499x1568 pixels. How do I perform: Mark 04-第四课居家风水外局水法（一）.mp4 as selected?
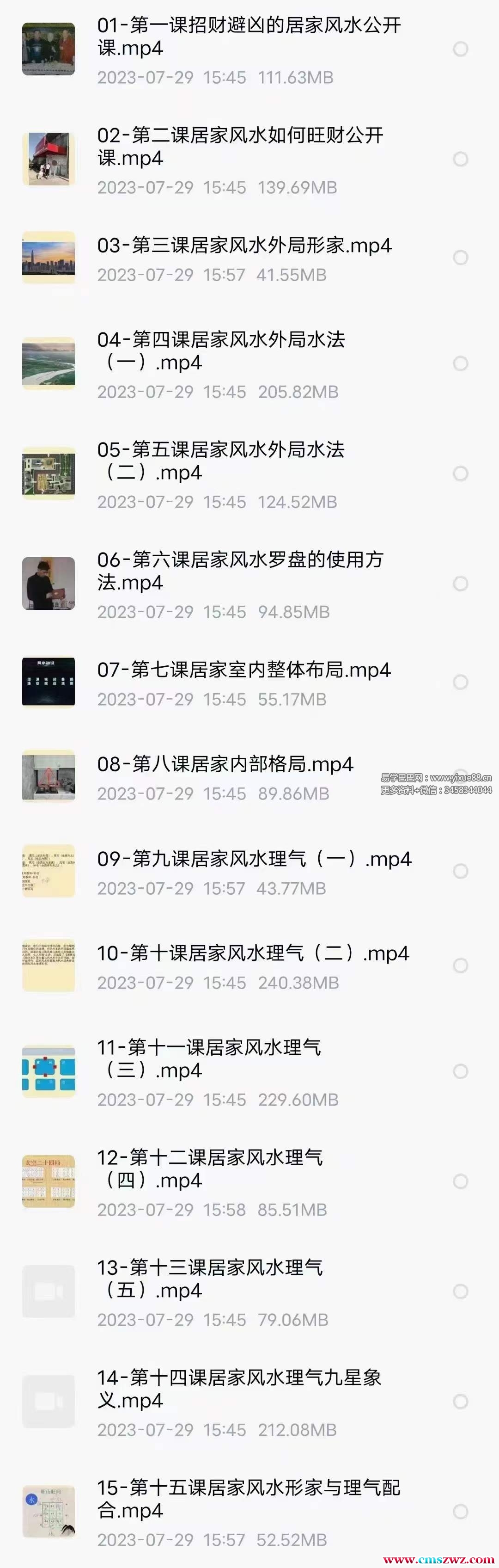pos(461,363)
